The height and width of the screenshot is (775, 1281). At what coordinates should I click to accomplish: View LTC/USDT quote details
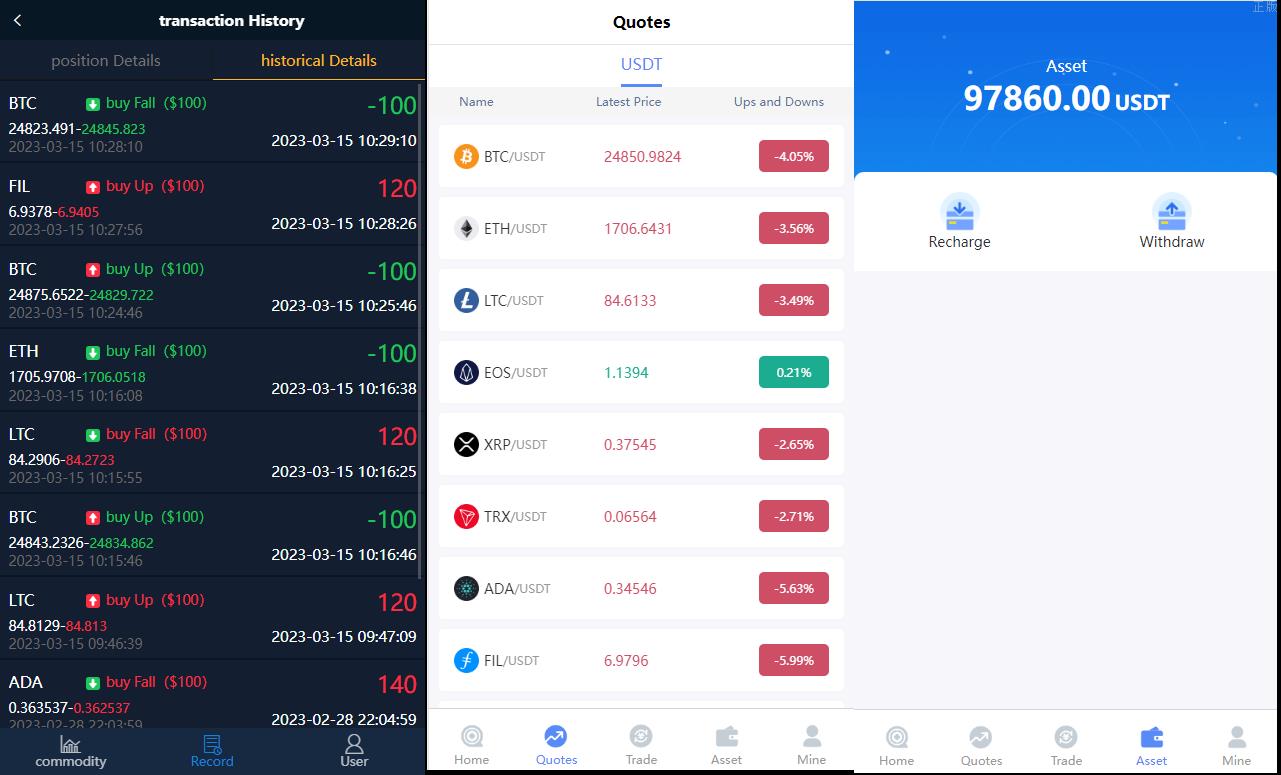[640, 301]
